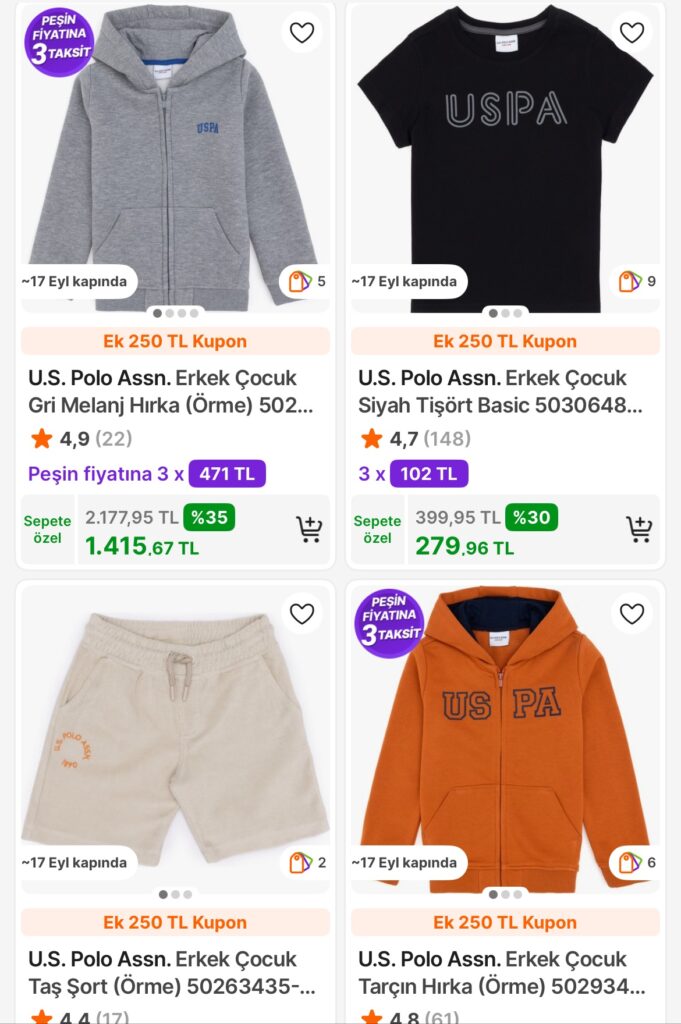Show 5 color options for Gri Melanj Hırka
The height and width of the screenshot is (1024, 681).
(308, 282)
